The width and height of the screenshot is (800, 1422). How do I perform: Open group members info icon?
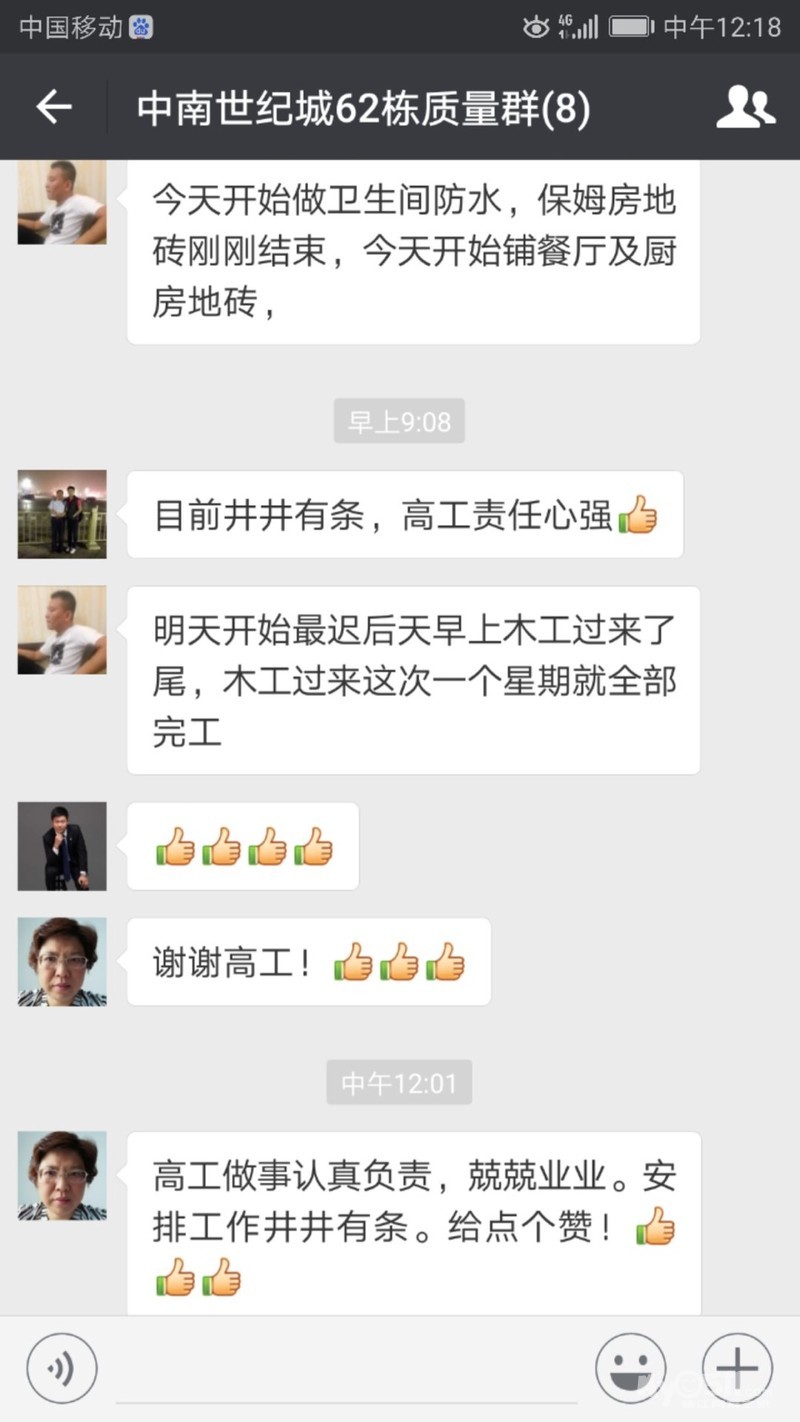click(745, 107)
